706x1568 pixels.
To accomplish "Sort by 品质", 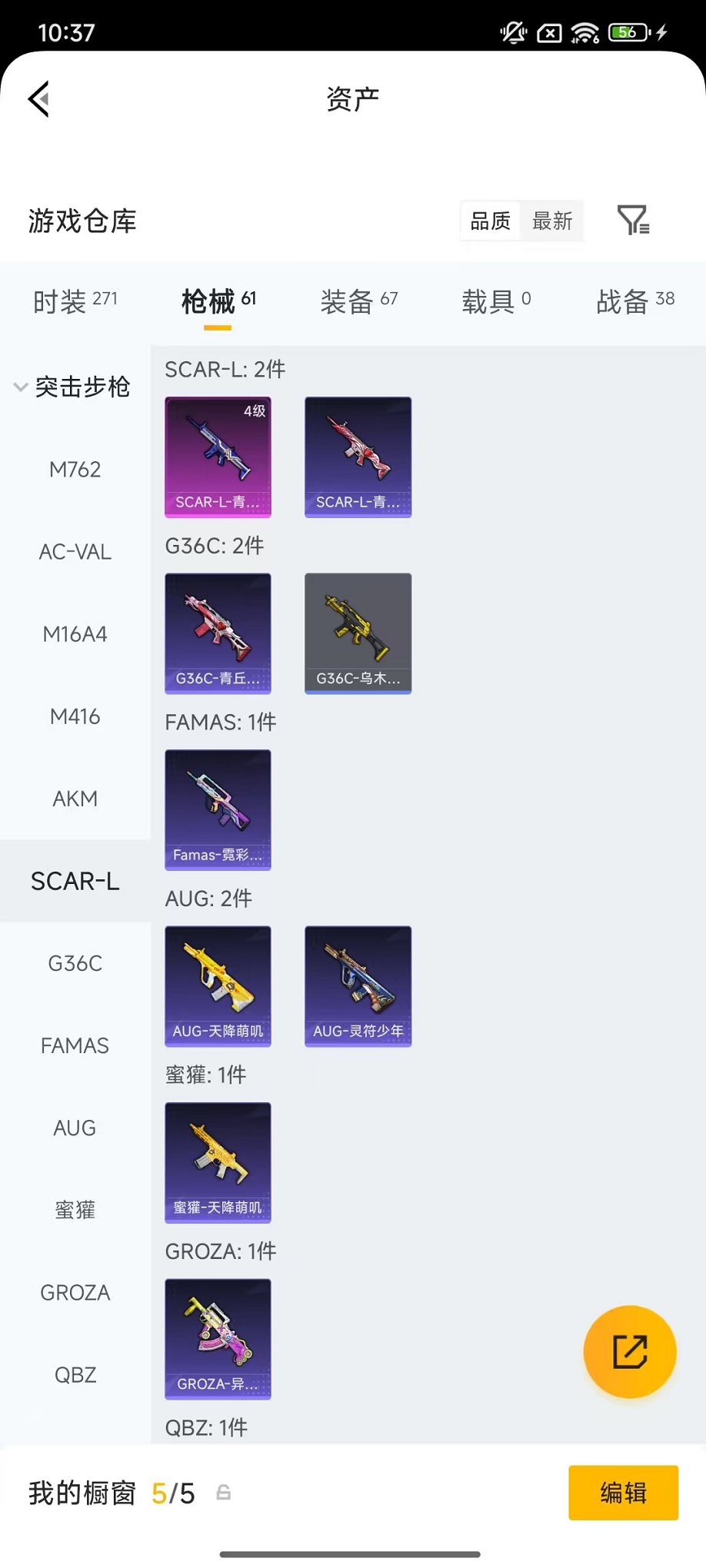I will [x=490, y=221].
